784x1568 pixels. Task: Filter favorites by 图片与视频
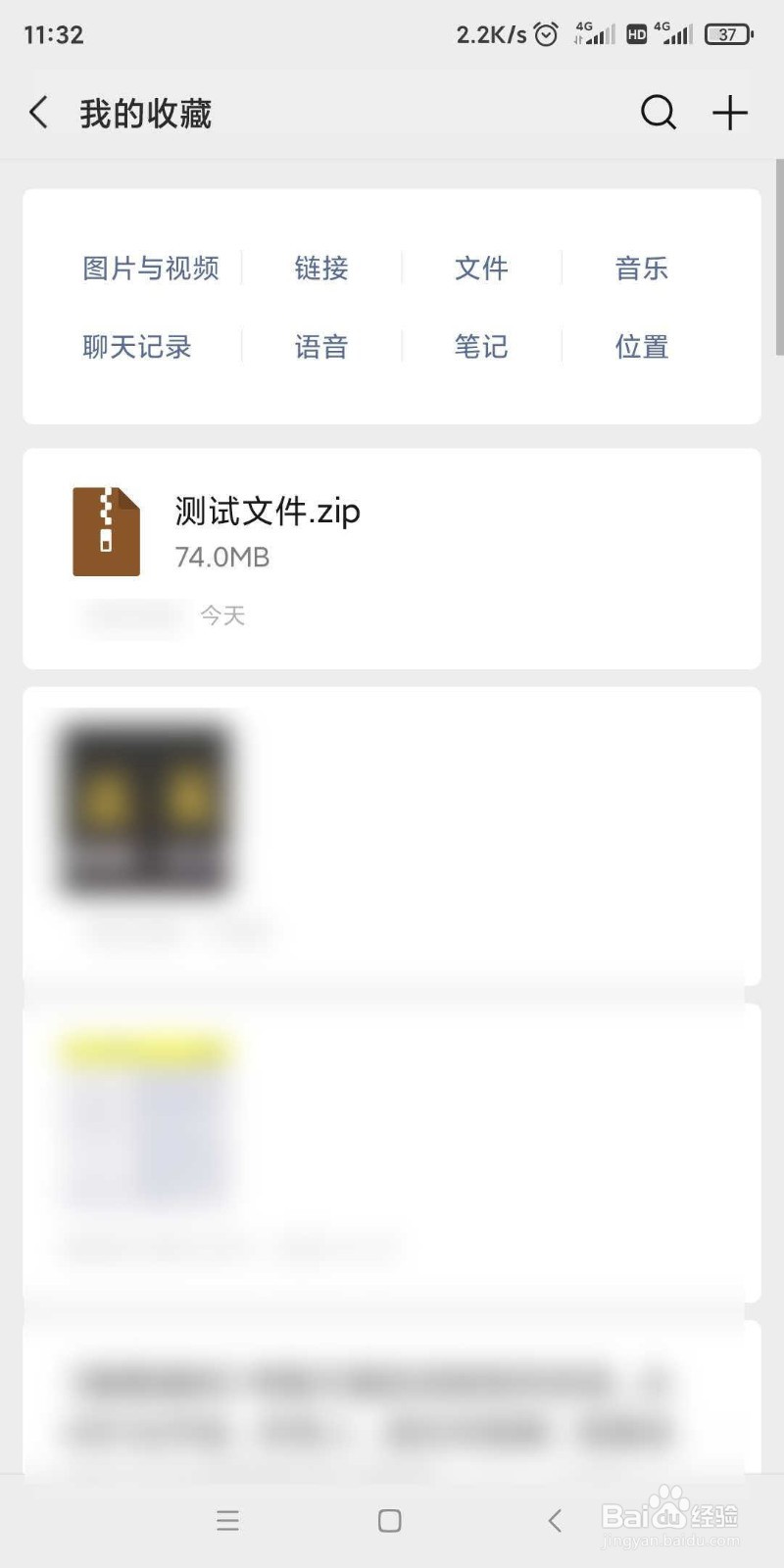click(150, 268)
